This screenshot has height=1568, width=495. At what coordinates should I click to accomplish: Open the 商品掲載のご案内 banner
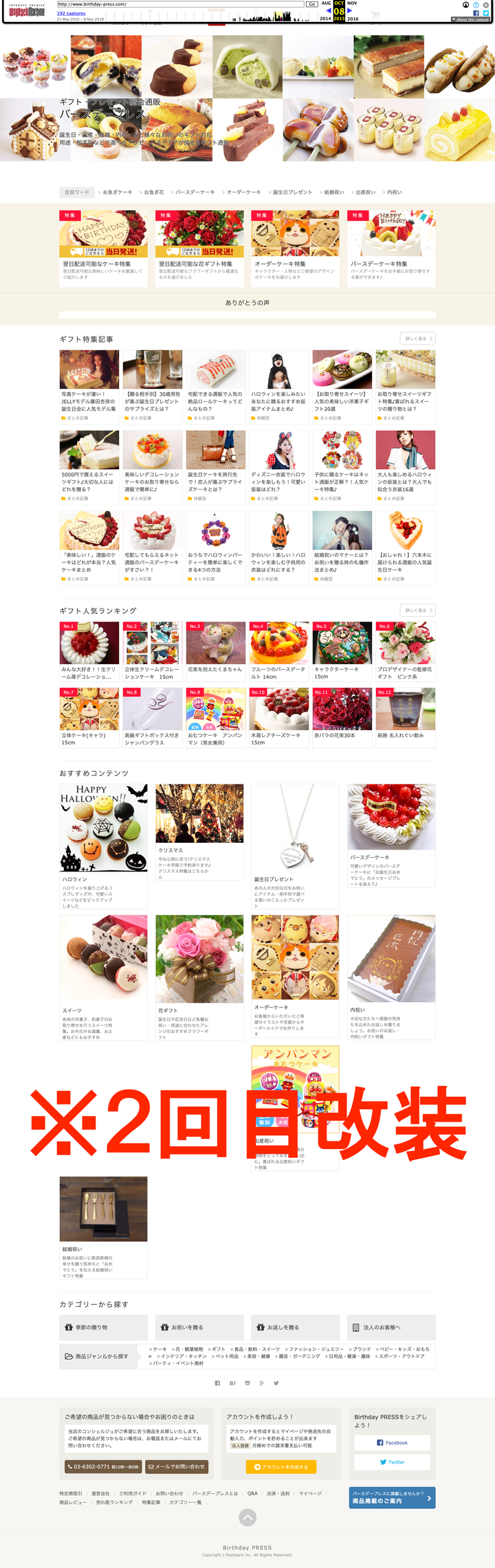coord(392,1497)
